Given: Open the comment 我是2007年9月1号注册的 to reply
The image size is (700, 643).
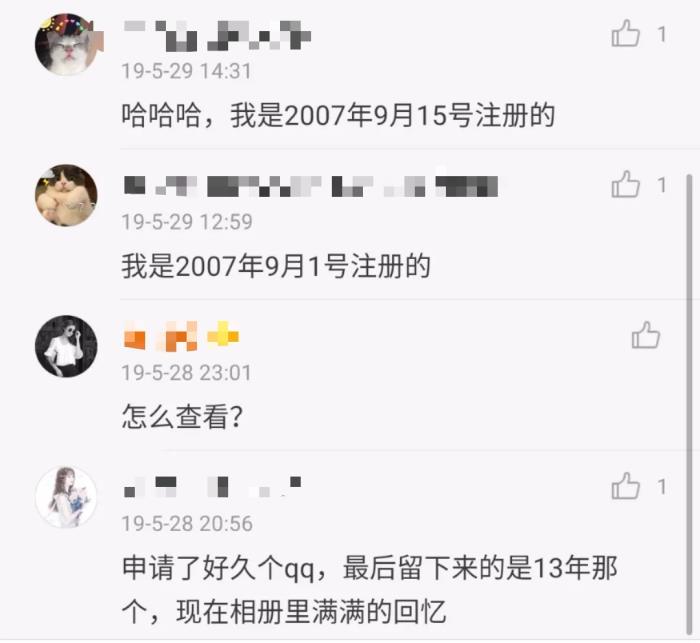Looking at the screenshot, I should point(275,267).
